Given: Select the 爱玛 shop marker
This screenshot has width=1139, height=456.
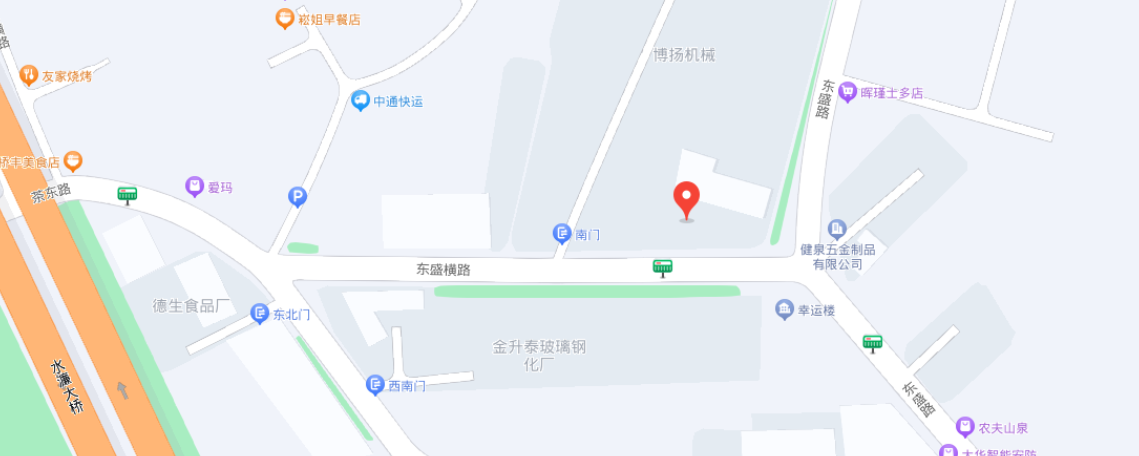Looking at the screenshot, I should point(195,186).
